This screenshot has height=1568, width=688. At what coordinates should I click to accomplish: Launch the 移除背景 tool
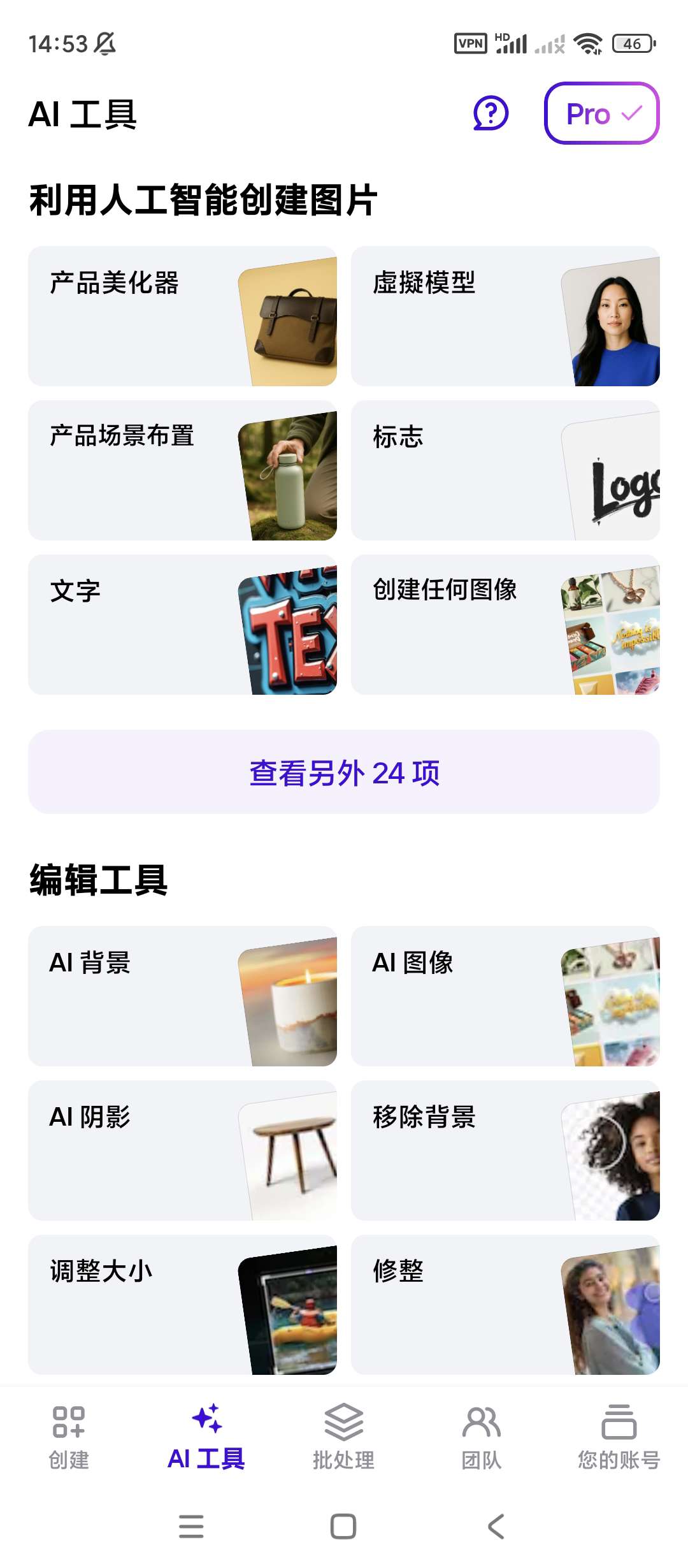[x=505, y=1151]
